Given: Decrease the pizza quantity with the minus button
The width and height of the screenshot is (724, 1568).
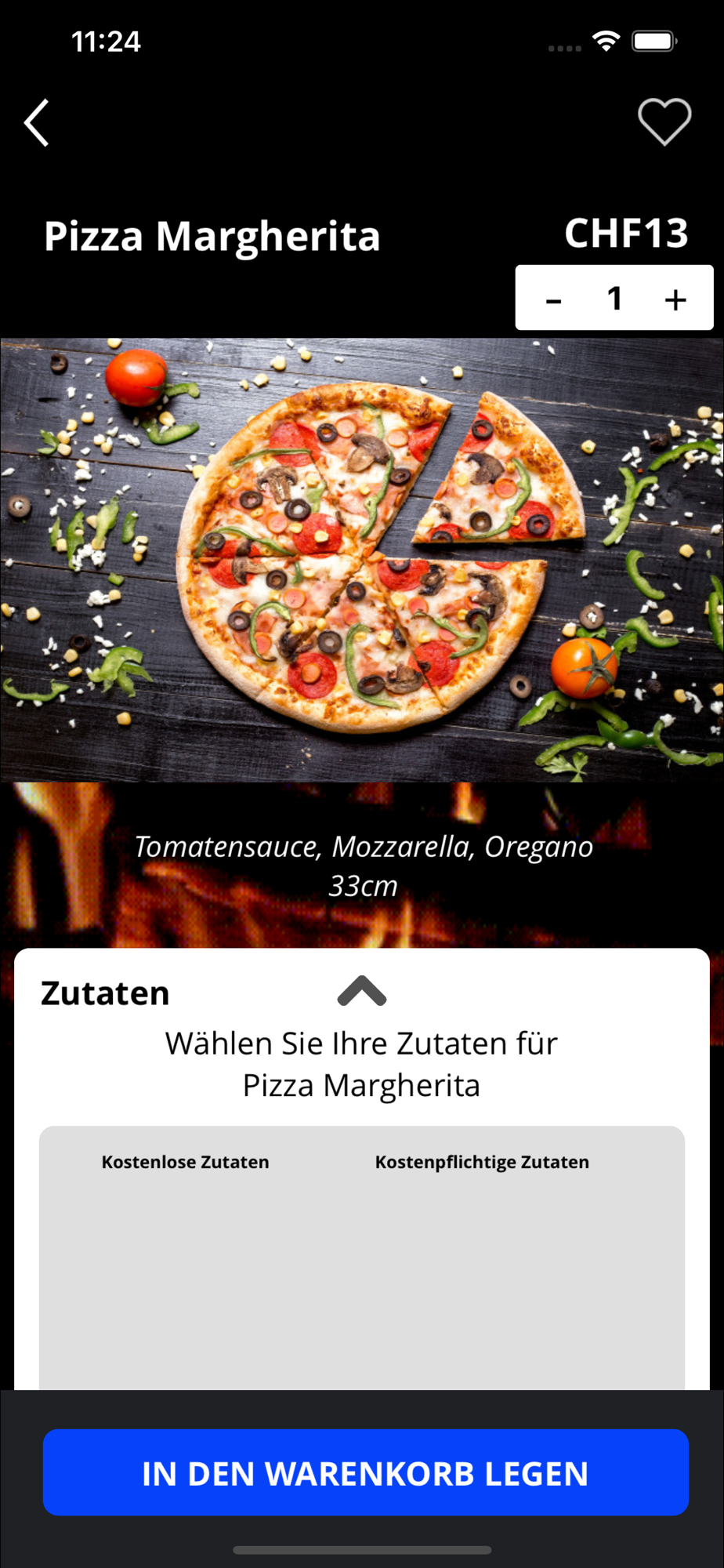Looking at the screenshot, I should 554,299.
